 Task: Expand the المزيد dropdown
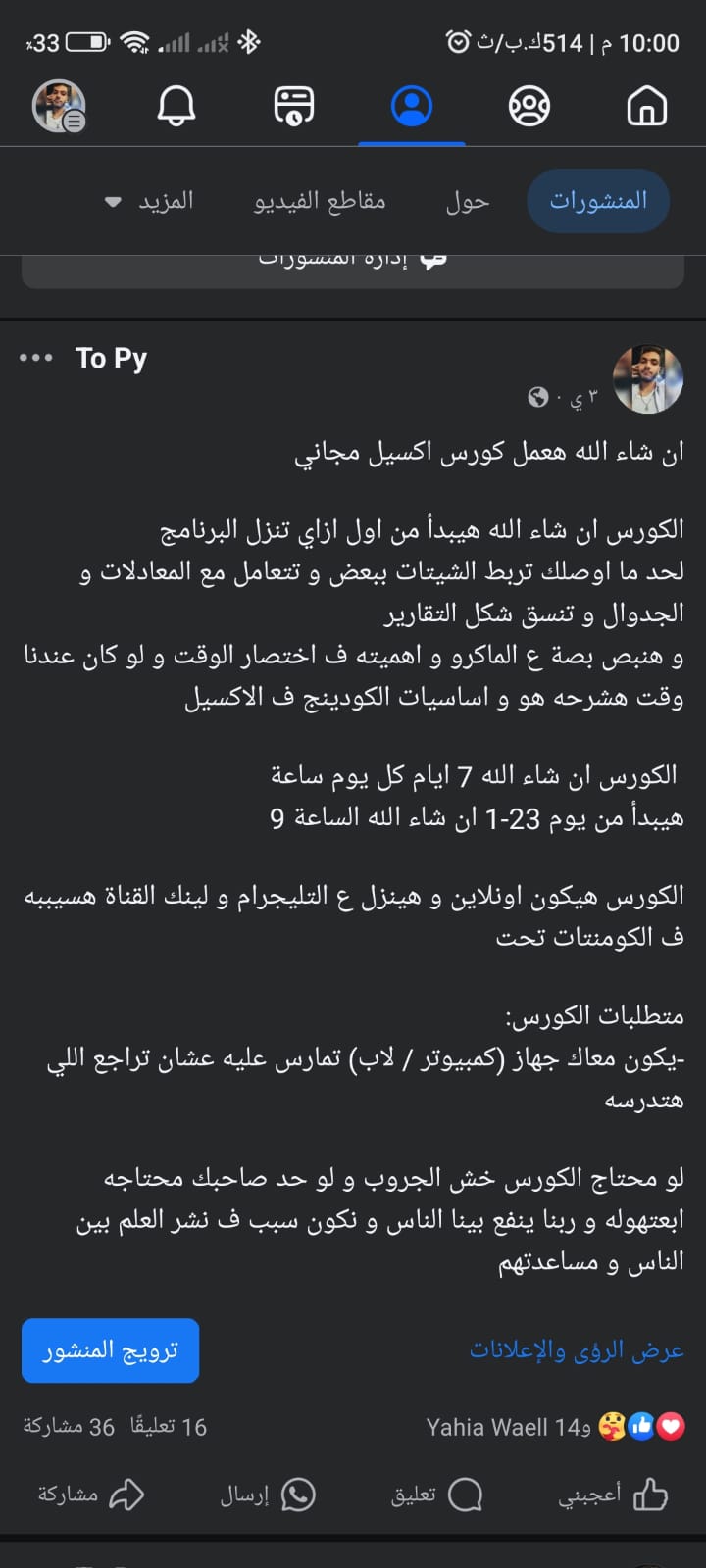click(x=149, y=201)
